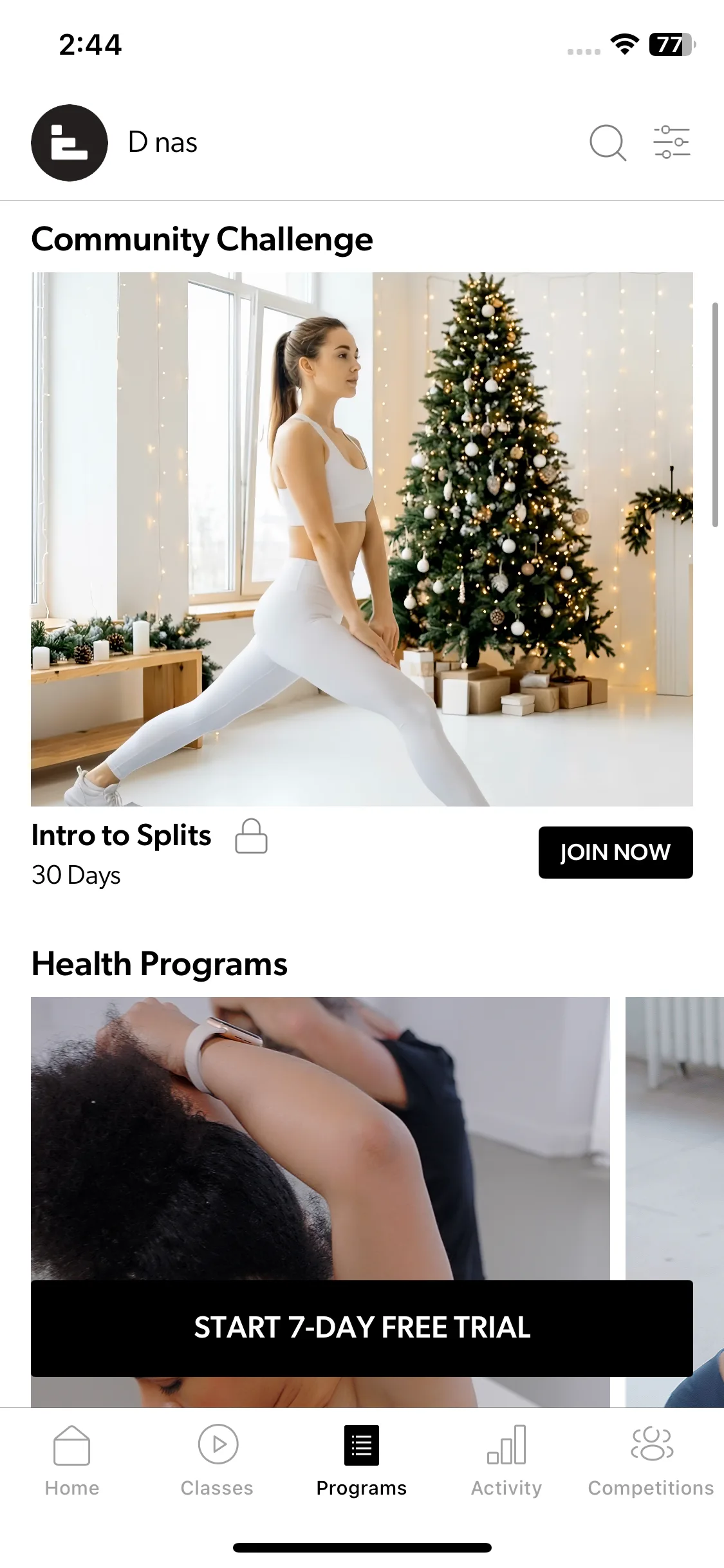Open the filter settings icon
This screenshot has width=724, height=1568.
click(x=671, y=142)
